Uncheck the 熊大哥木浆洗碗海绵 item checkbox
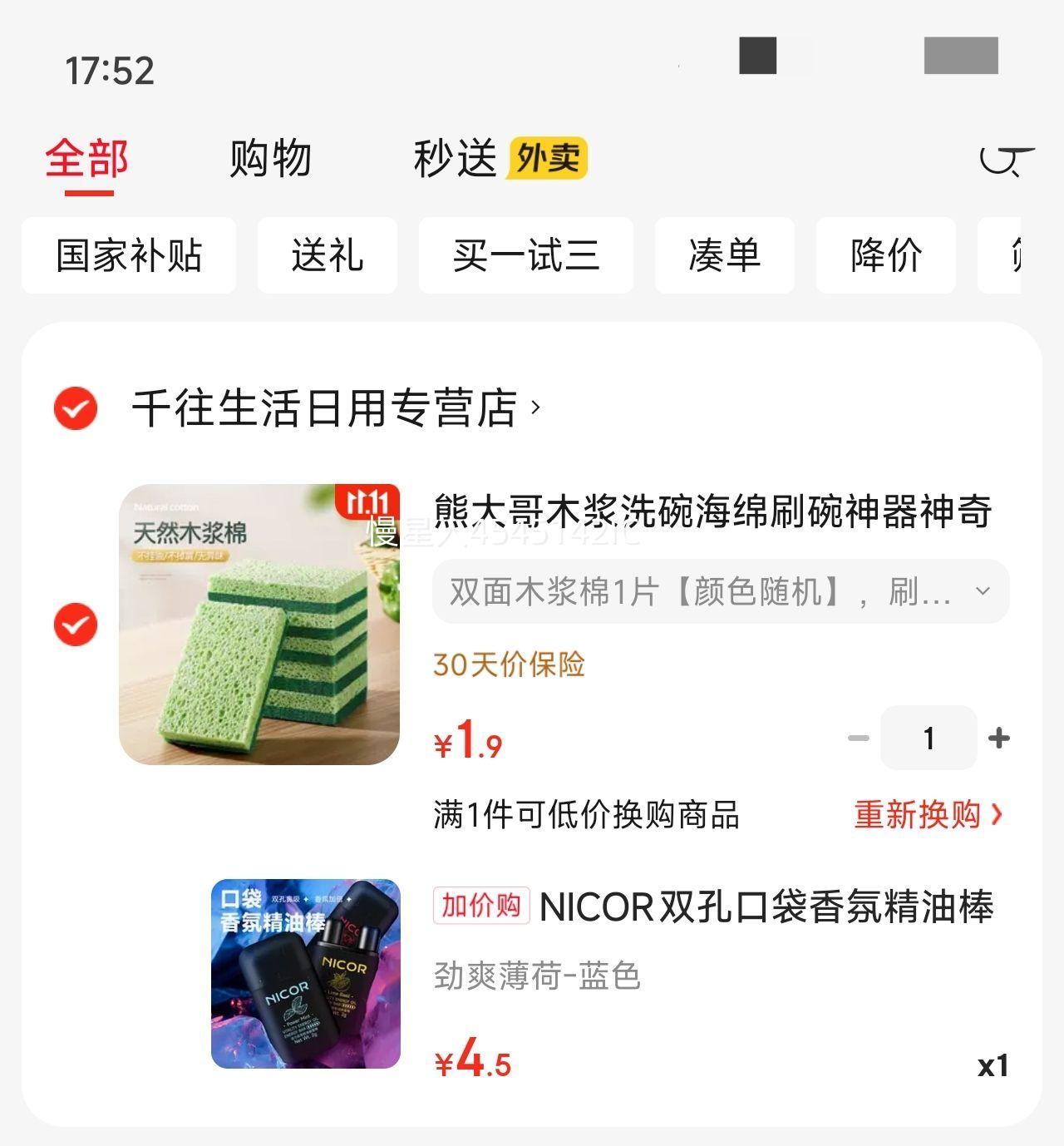The width and height of the screenshot is (1064, 1146). [x=76, y=625]
